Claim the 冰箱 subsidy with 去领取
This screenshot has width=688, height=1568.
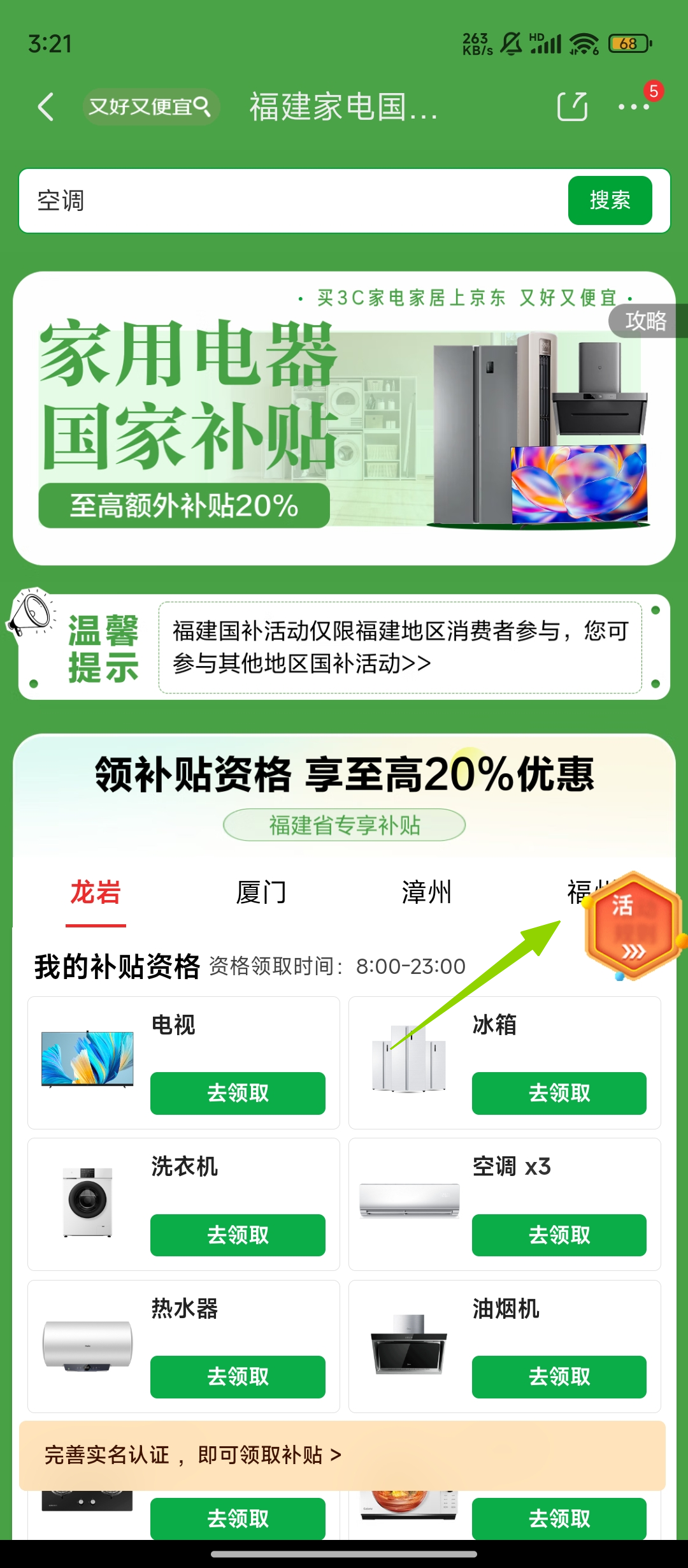559,1093
